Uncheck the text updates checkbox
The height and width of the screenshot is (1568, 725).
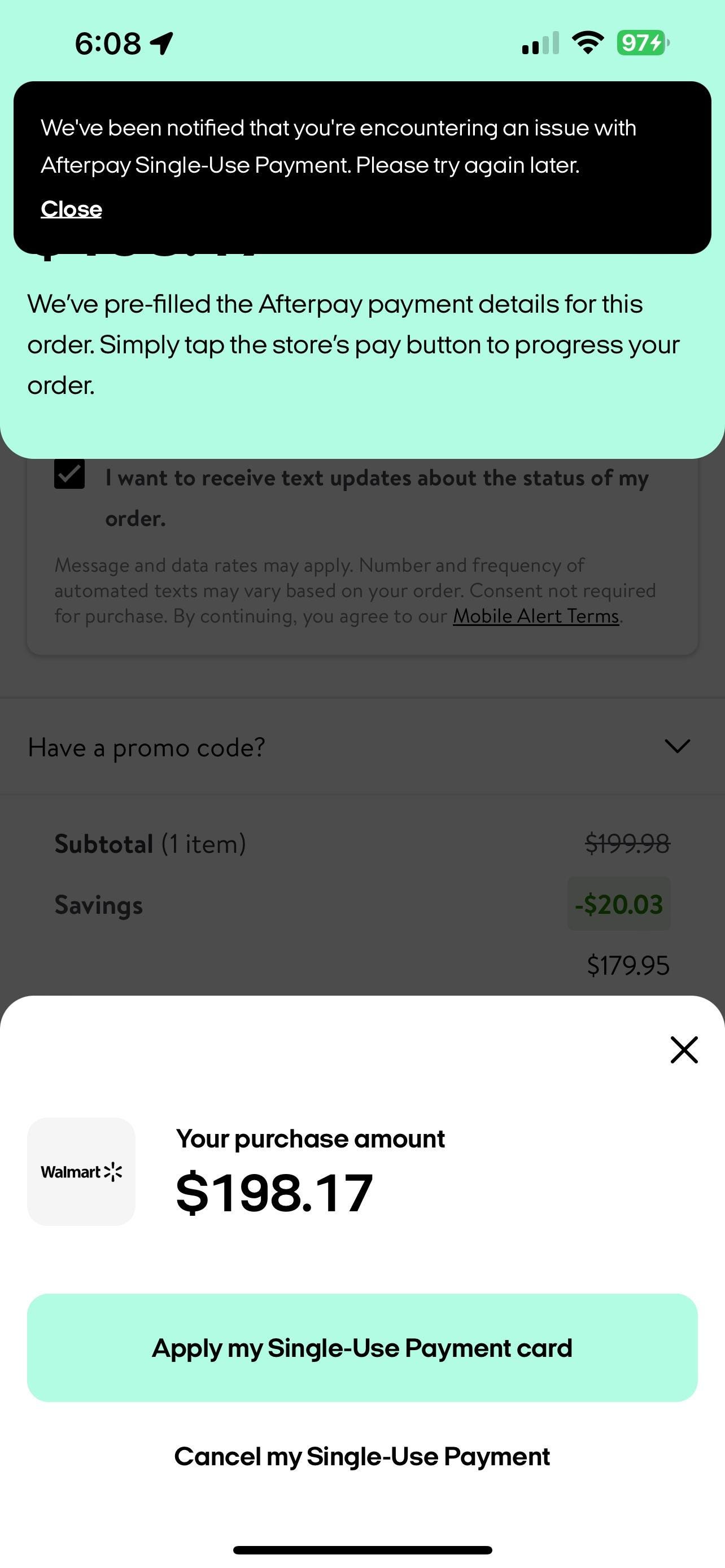69,474
